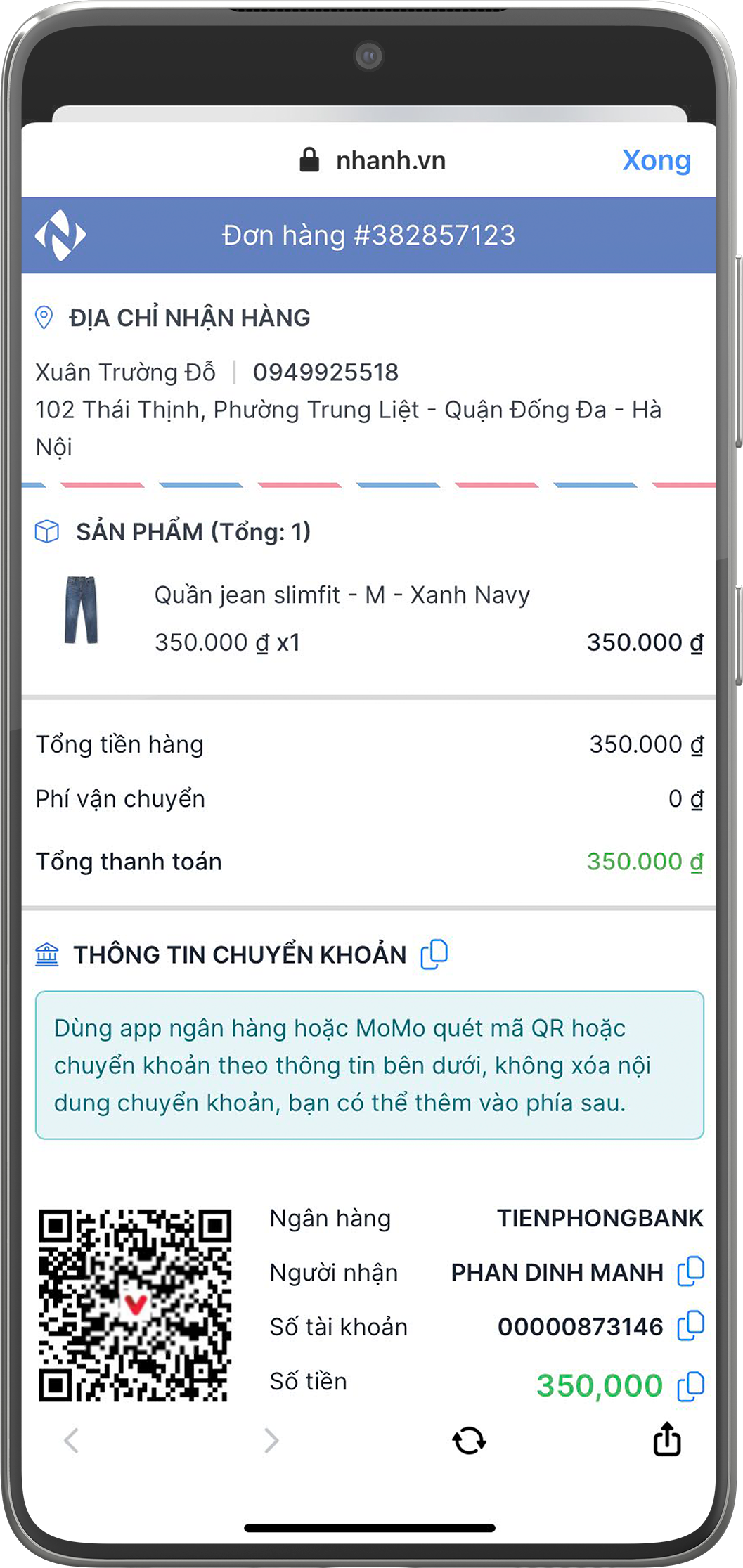Go forward to next page
This screenshot has width=743, height=1568.
(271, 1440)
